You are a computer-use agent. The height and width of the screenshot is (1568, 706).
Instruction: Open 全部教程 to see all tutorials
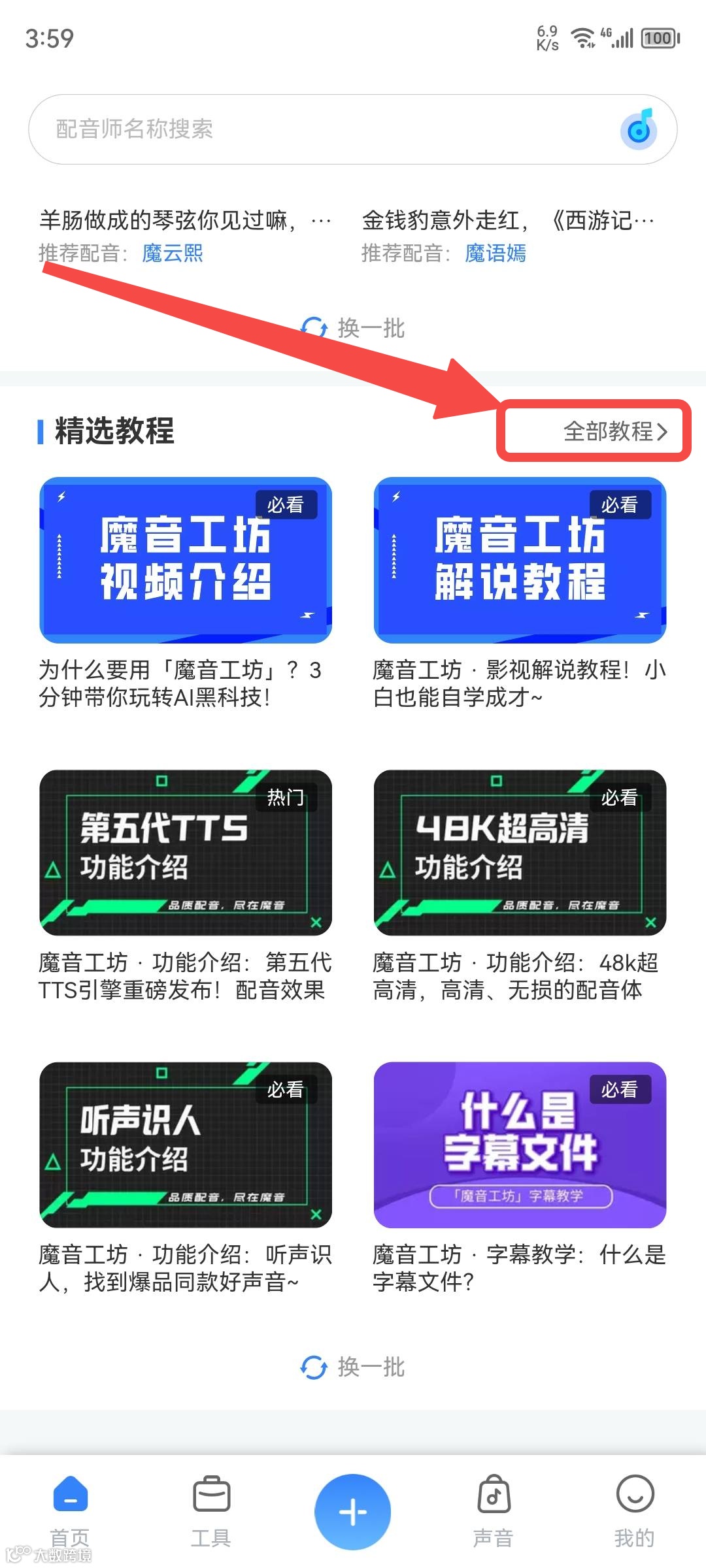(608, 431)
